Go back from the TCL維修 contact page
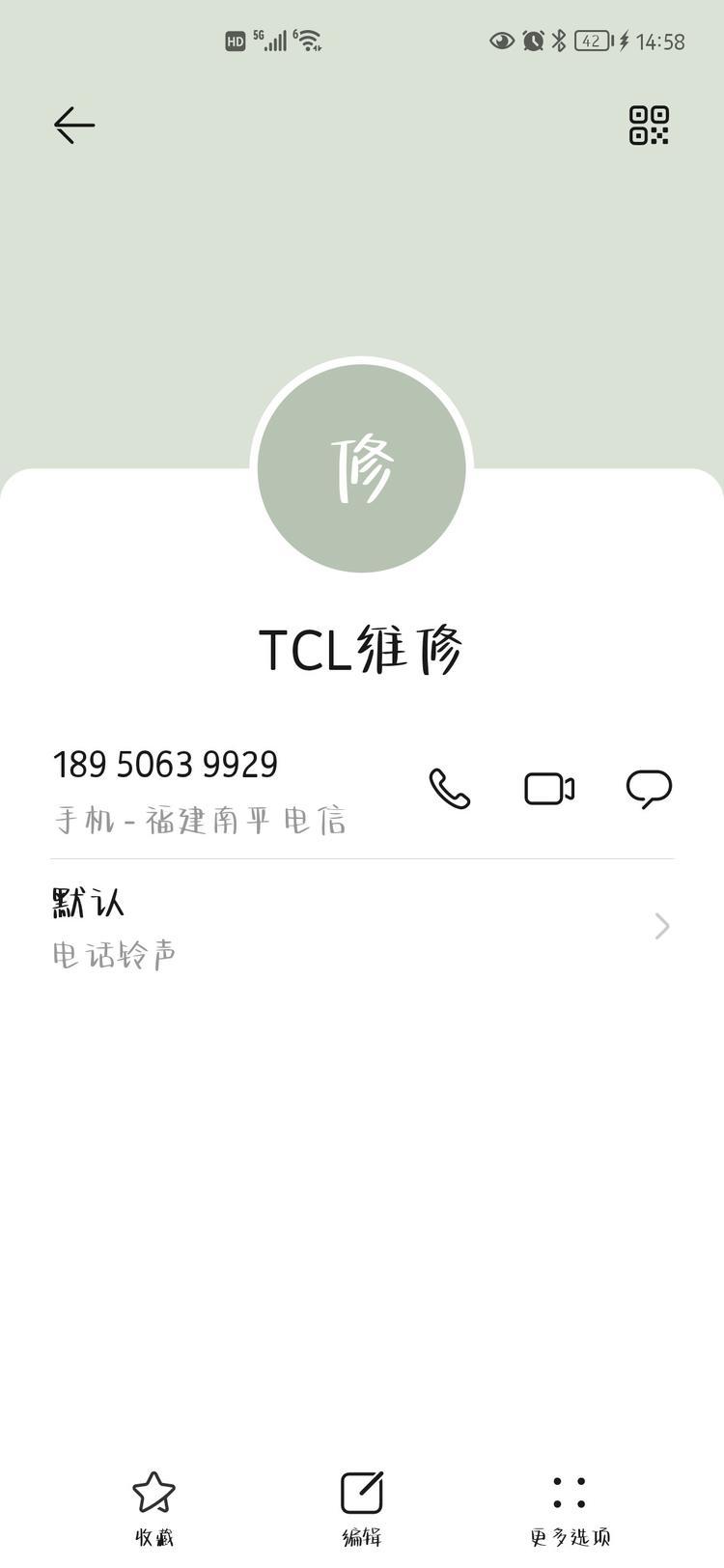 coord(73,126)
